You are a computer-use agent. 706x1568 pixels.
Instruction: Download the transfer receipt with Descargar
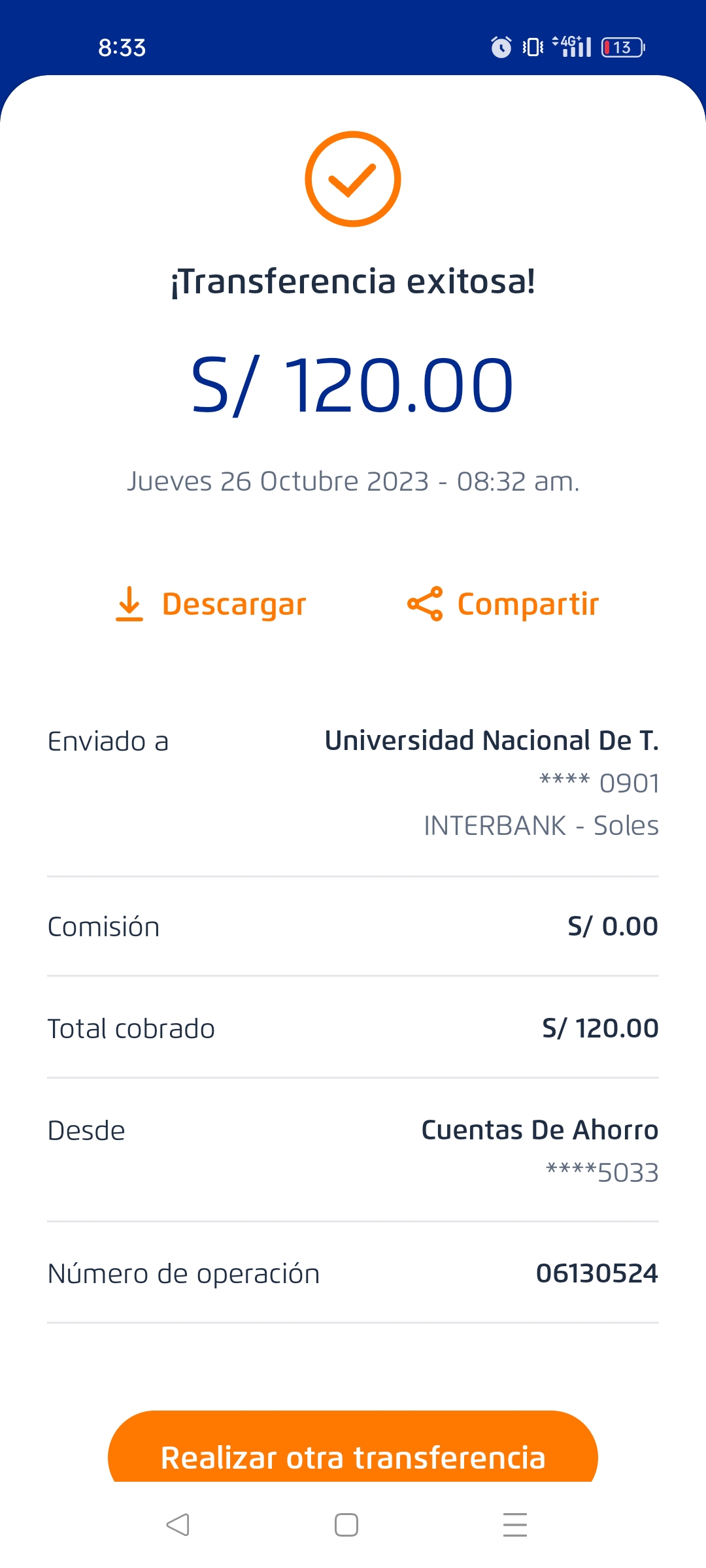[210, 604]
